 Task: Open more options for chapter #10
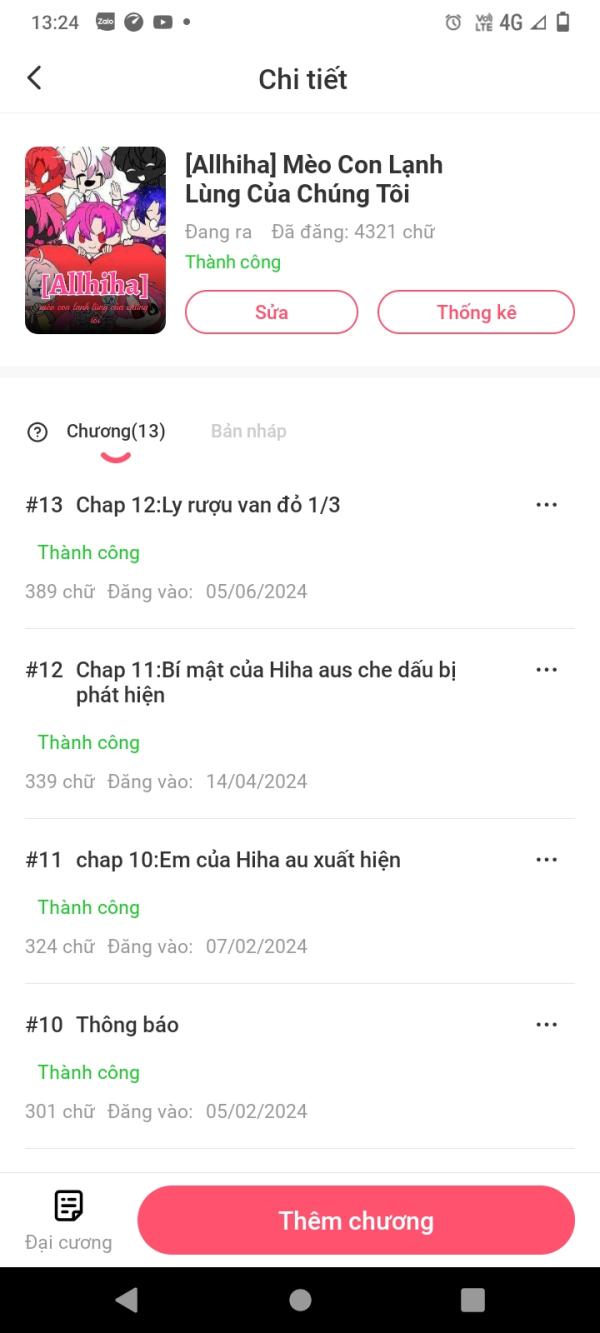[546, 1025]
